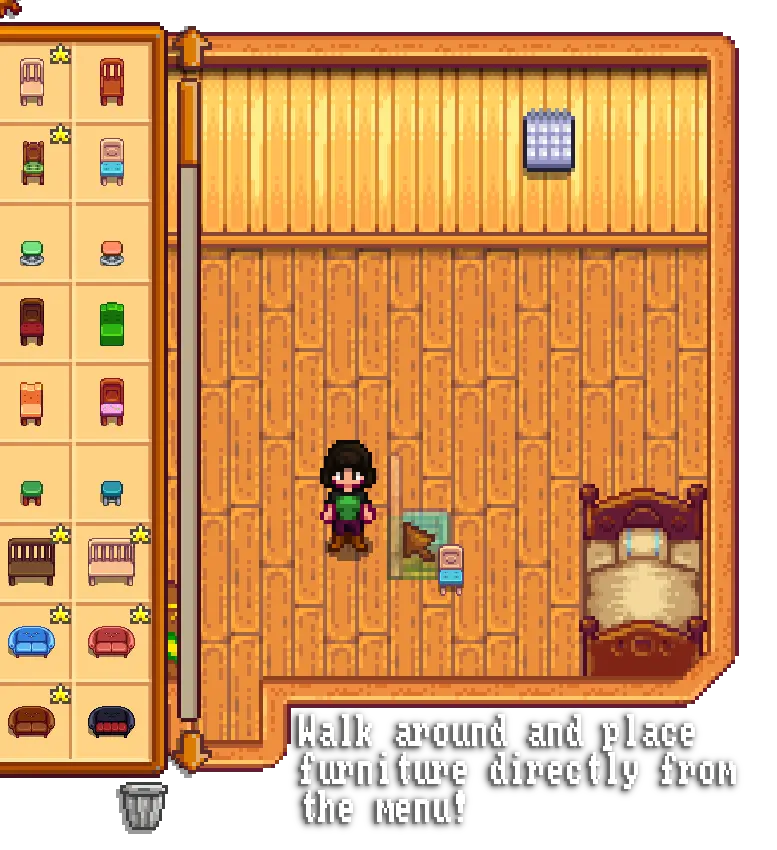Tap the catalogue scroll-up arrow
777x850 pixels.
point(188,48)
